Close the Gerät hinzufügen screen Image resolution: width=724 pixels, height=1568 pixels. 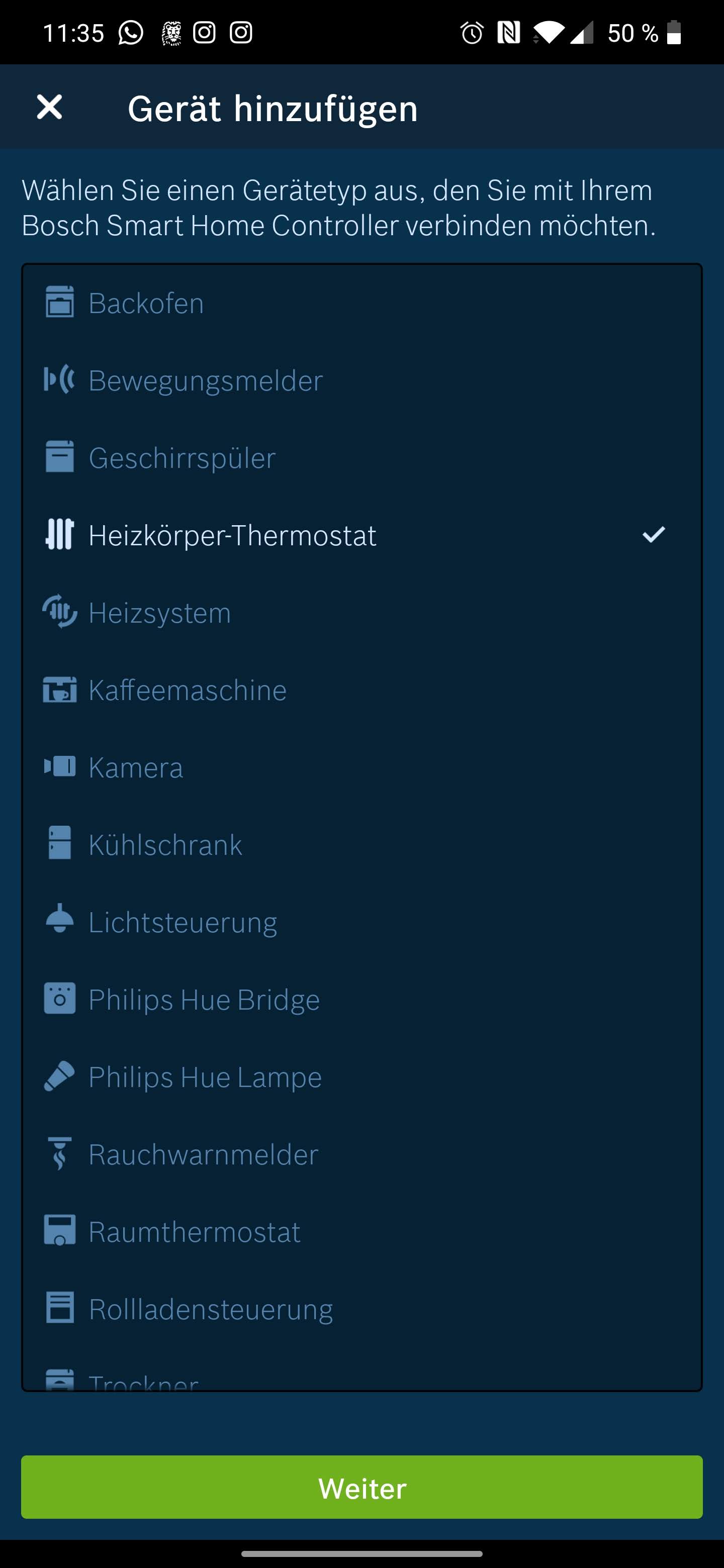[49, 107]
